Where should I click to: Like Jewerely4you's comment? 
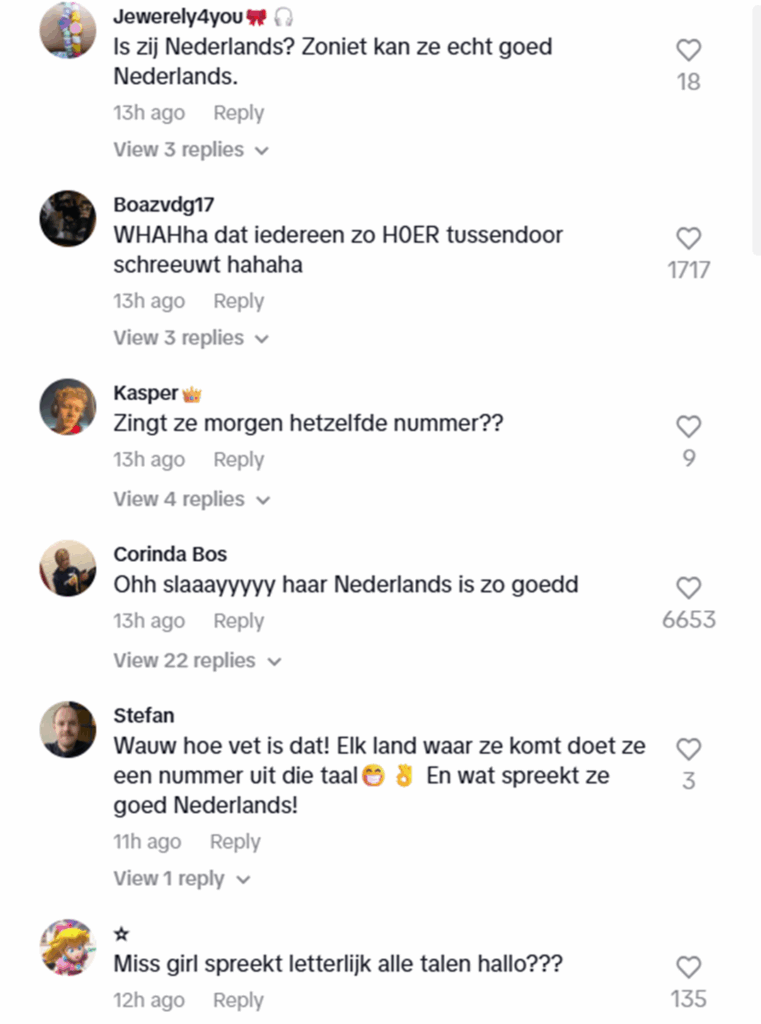(x=689, y=50)
